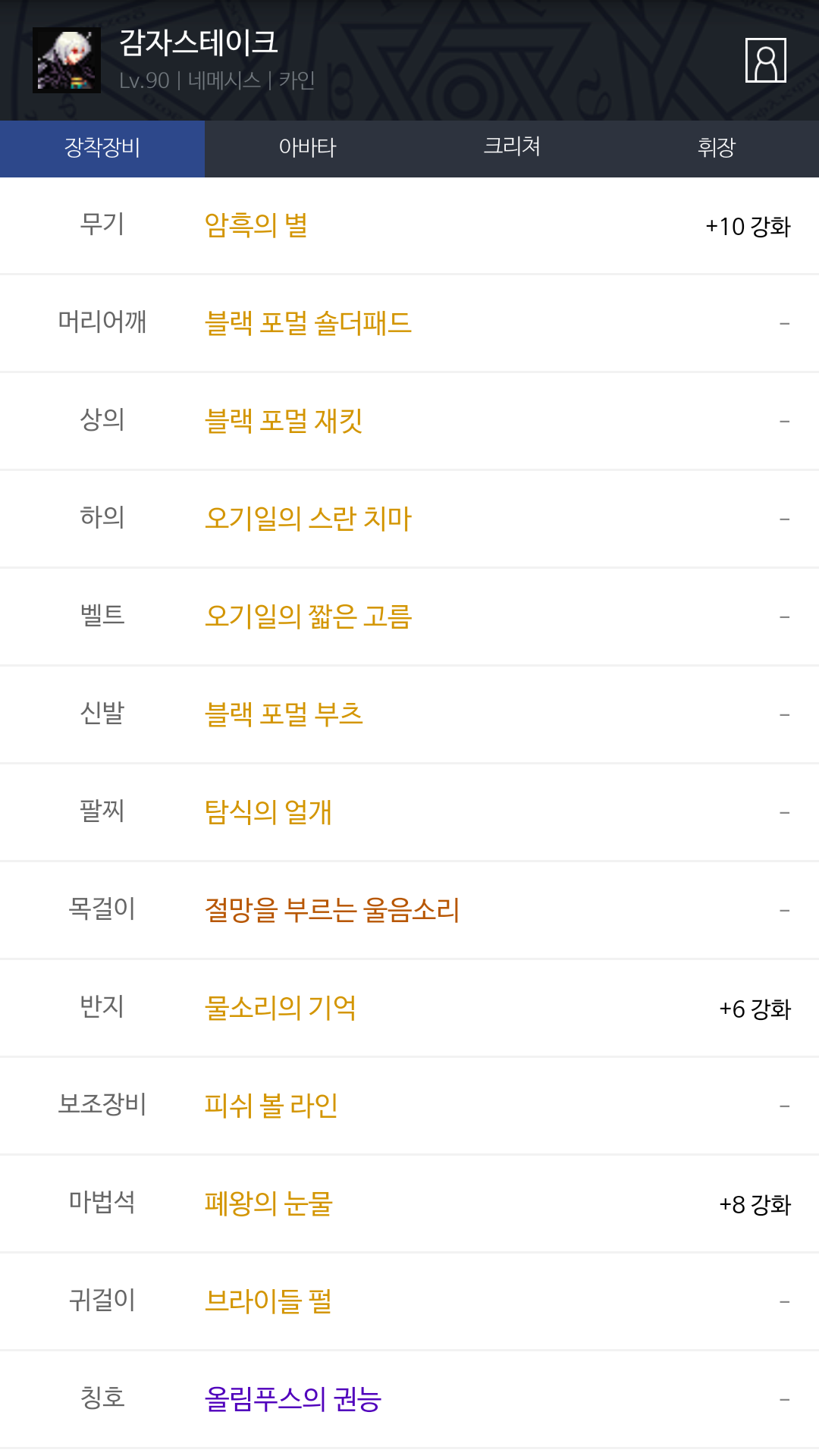The height and width of the screenshot is (1456, 819).
Task: View 블랙 포멀 부츠 details
Action: (284, 715)
